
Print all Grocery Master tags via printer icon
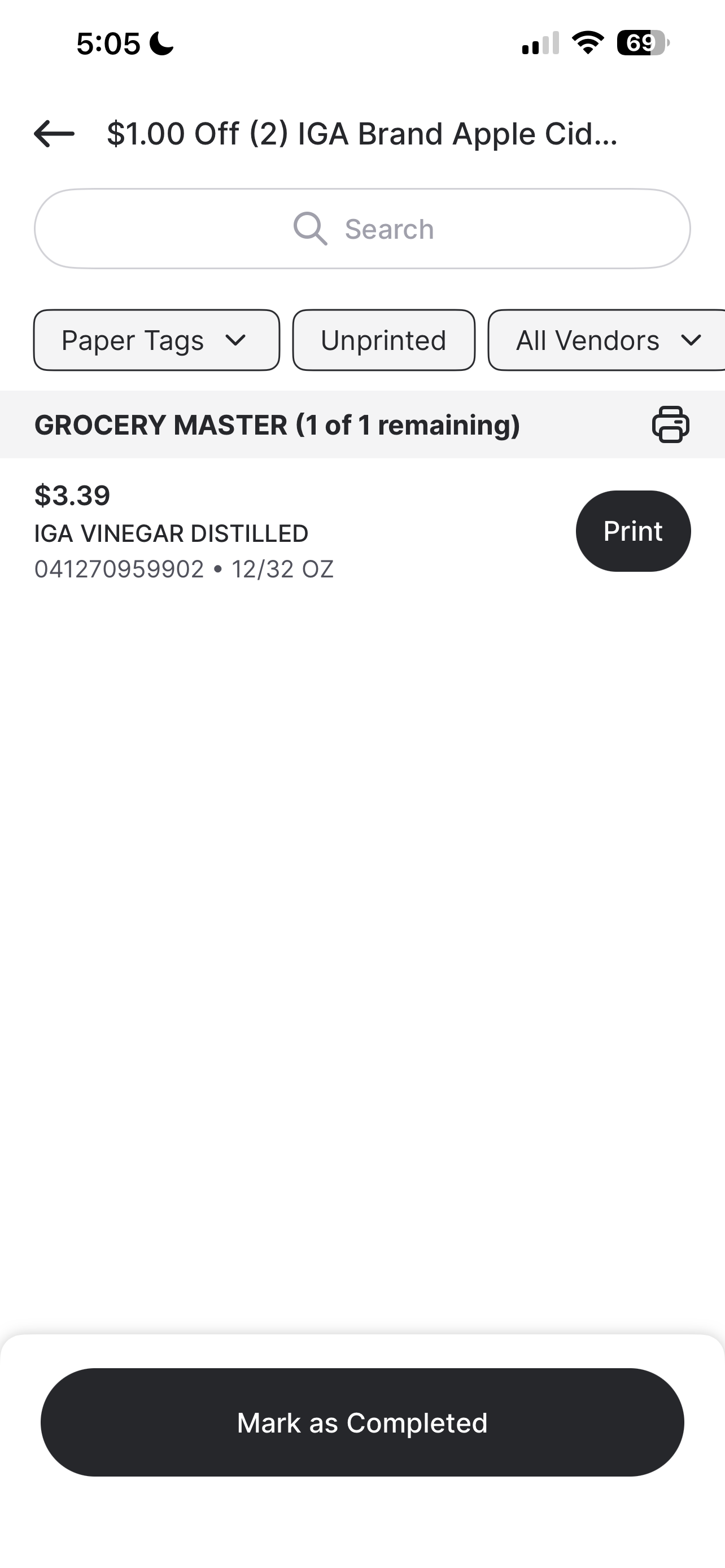[670, 424]
